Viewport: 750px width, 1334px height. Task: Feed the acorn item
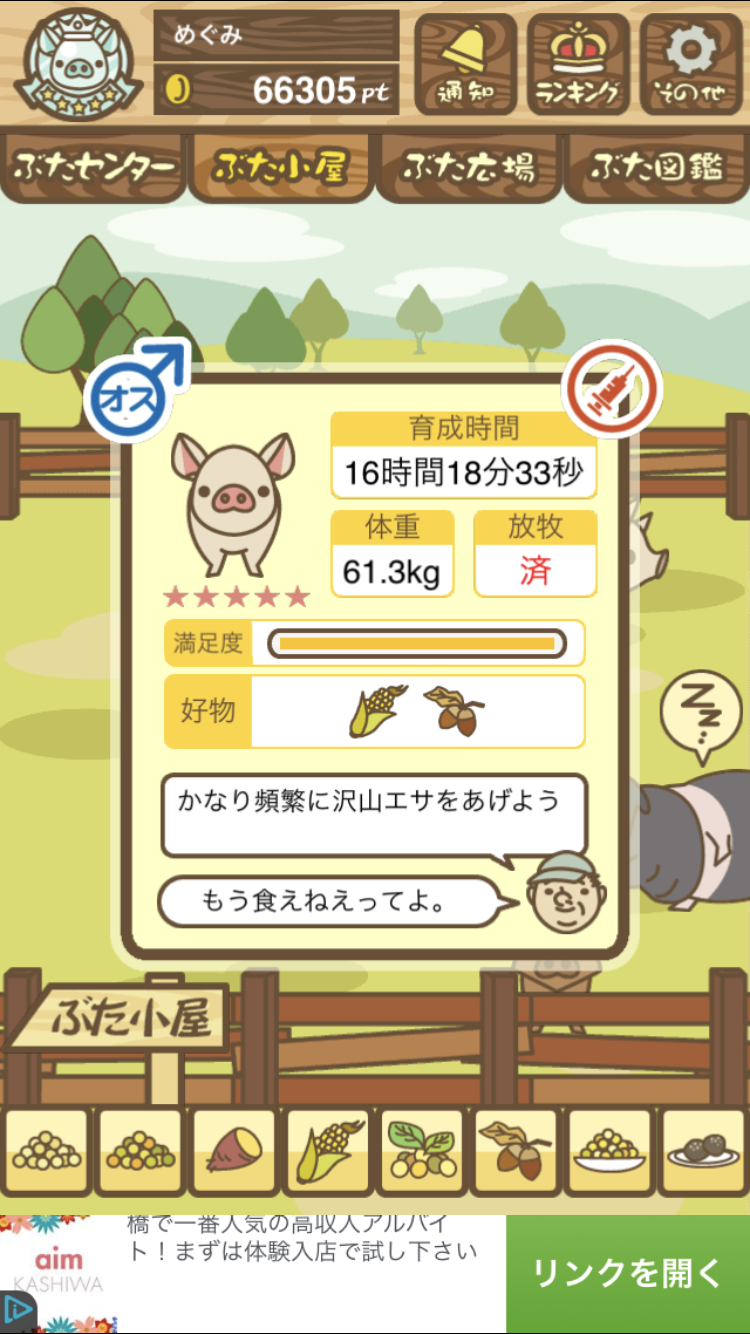pos(516,1152)
